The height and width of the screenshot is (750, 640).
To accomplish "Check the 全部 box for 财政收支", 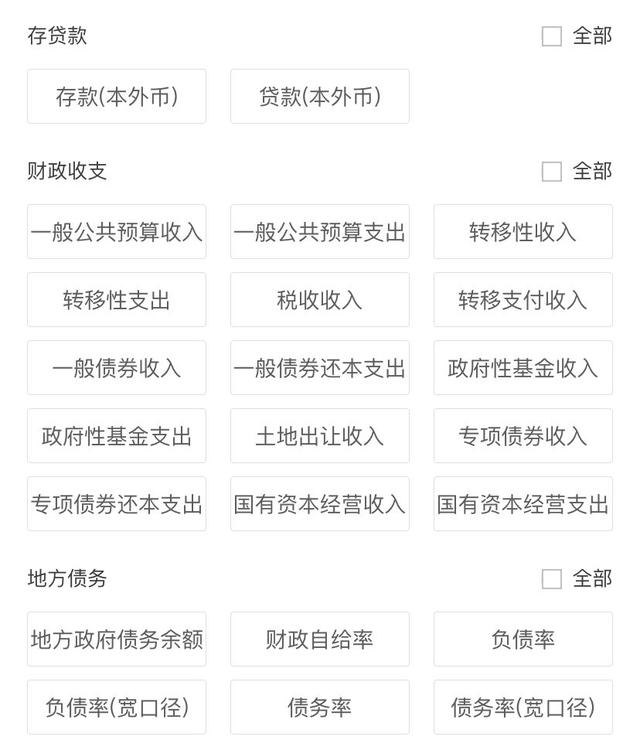I will pos(552,172).
